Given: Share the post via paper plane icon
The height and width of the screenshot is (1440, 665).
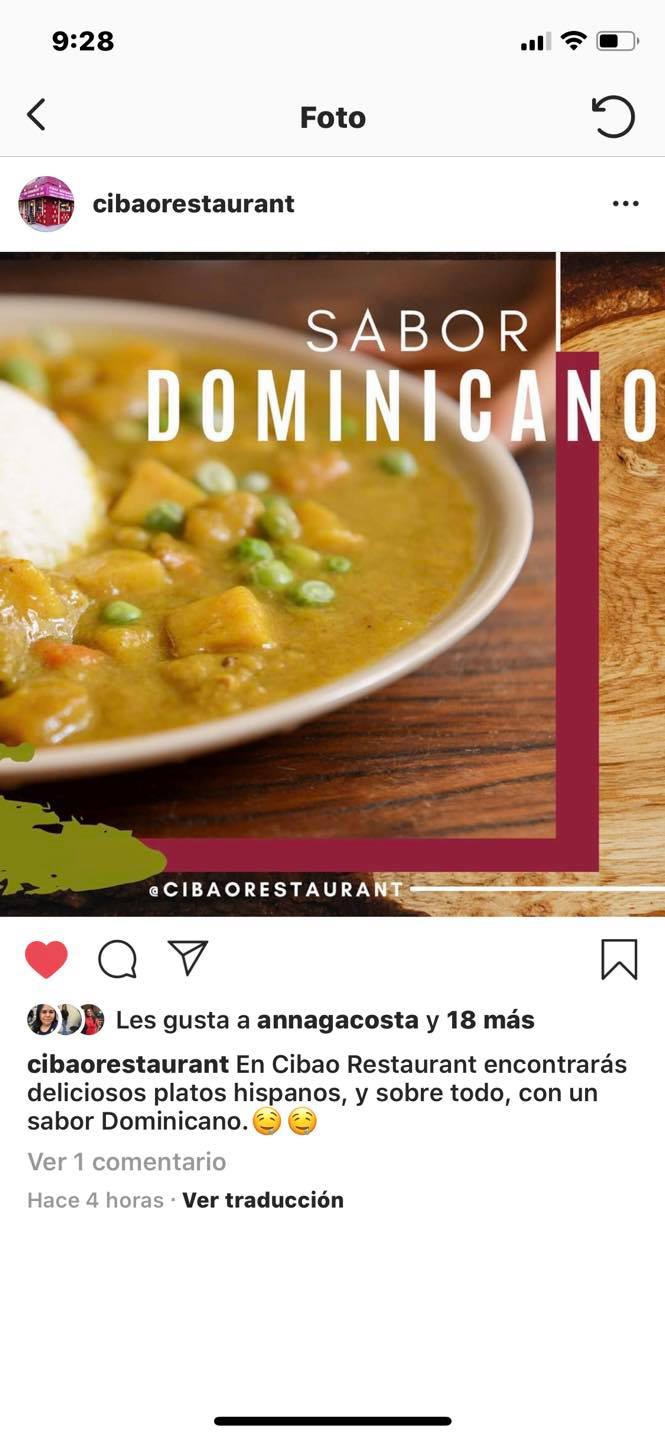Looking at the screenshot, I should click(187, 958).
